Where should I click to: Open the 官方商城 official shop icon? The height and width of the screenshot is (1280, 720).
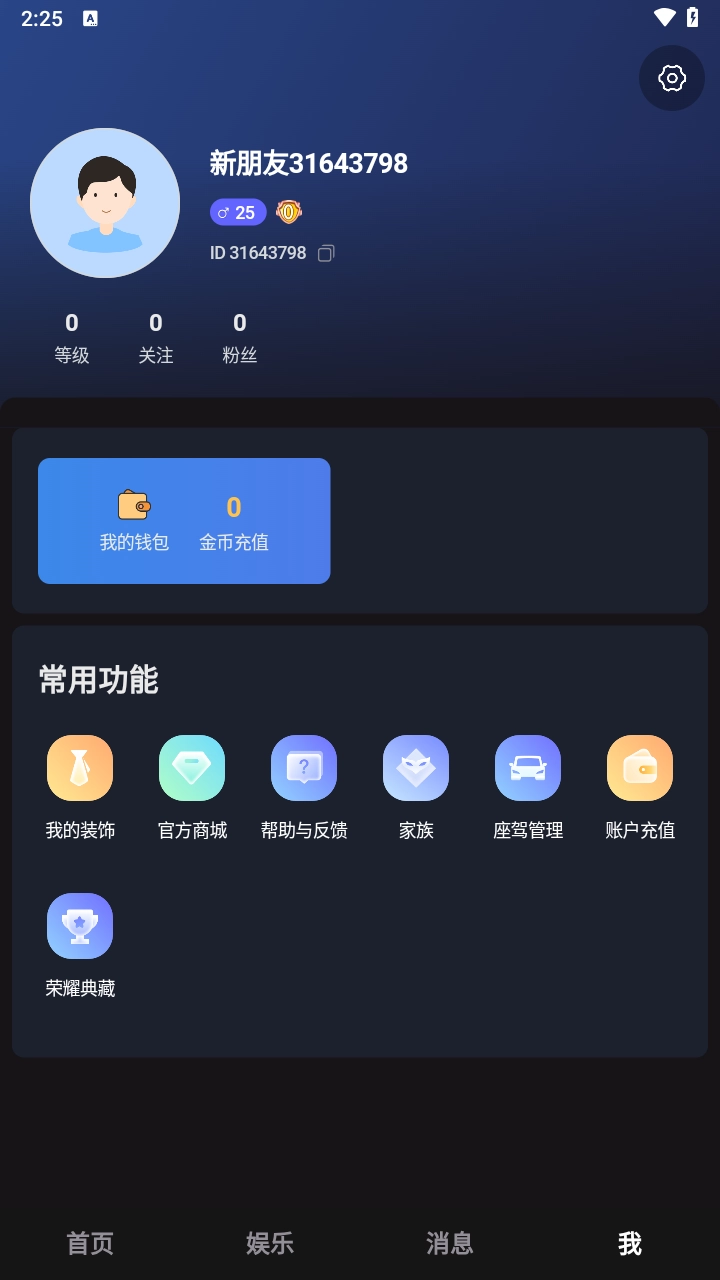pyautogui.click(x=192, y=767)
